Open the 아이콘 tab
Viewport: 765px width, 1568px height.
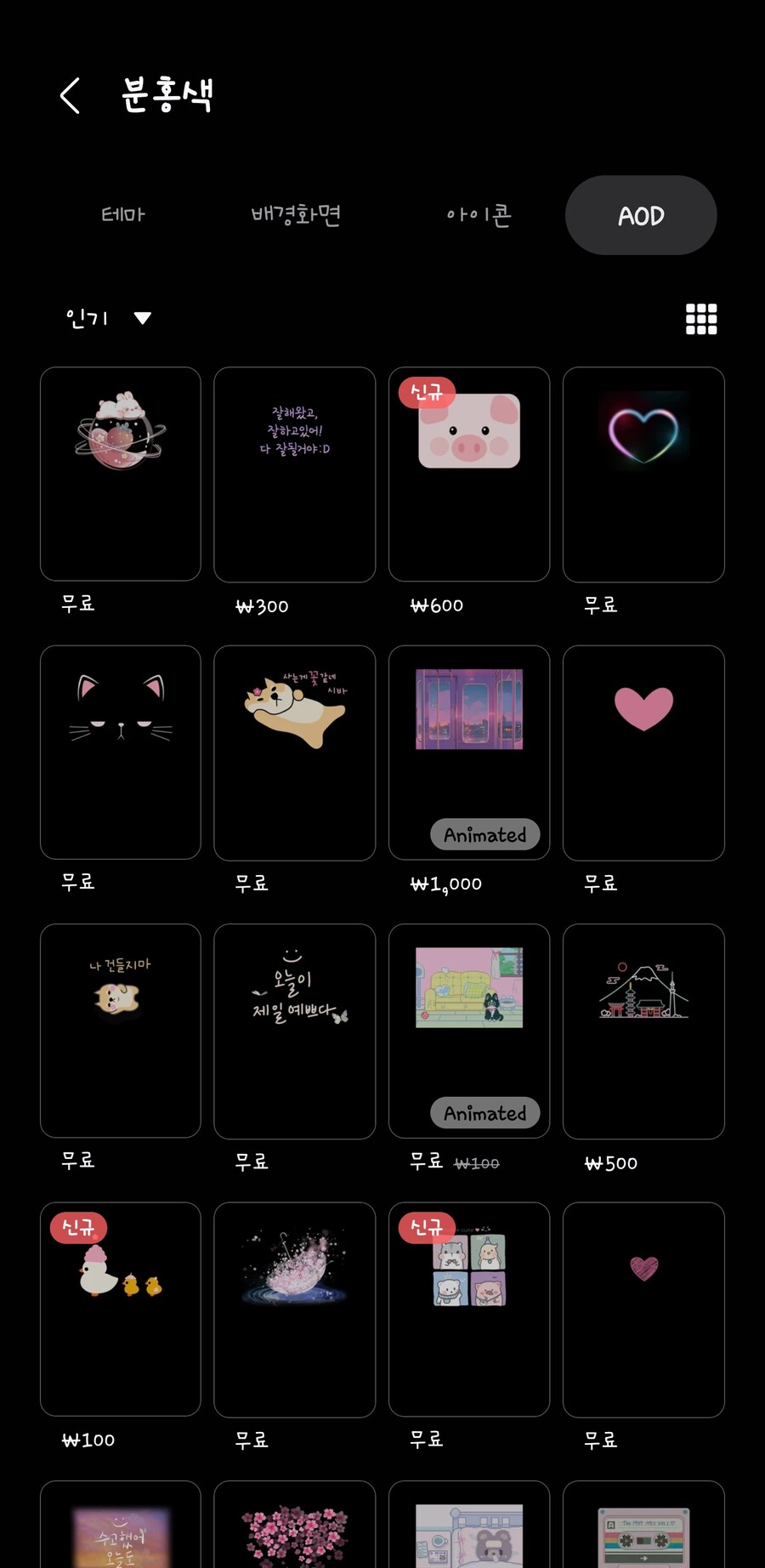point(479,215)
